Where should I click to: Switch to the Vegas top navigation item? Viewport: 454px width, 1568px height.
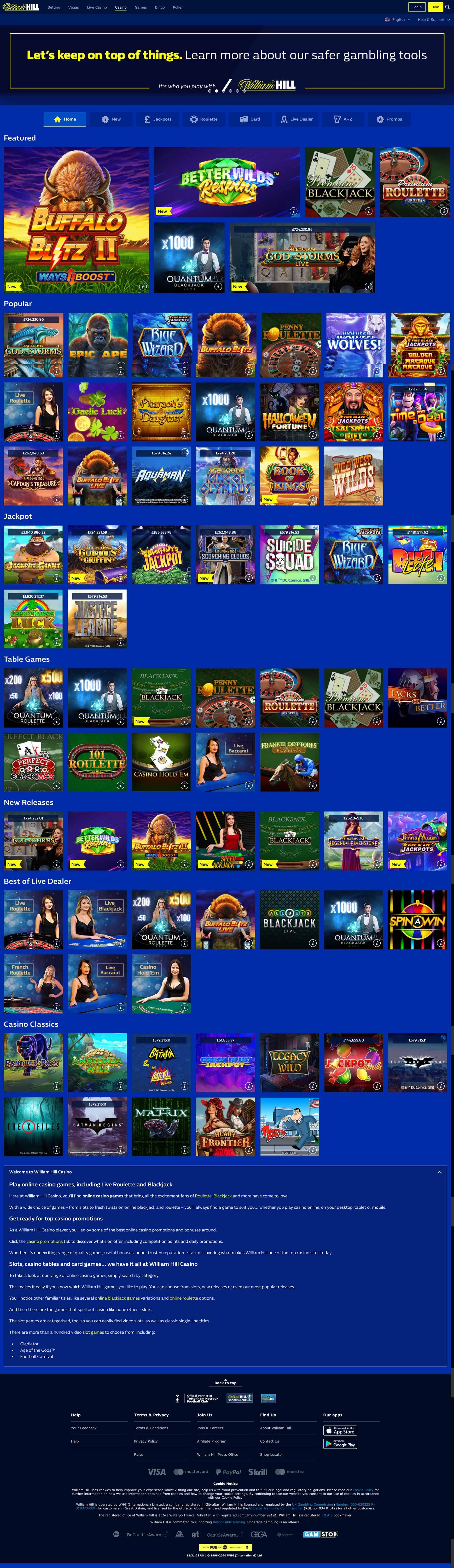(x=73, y=7)
